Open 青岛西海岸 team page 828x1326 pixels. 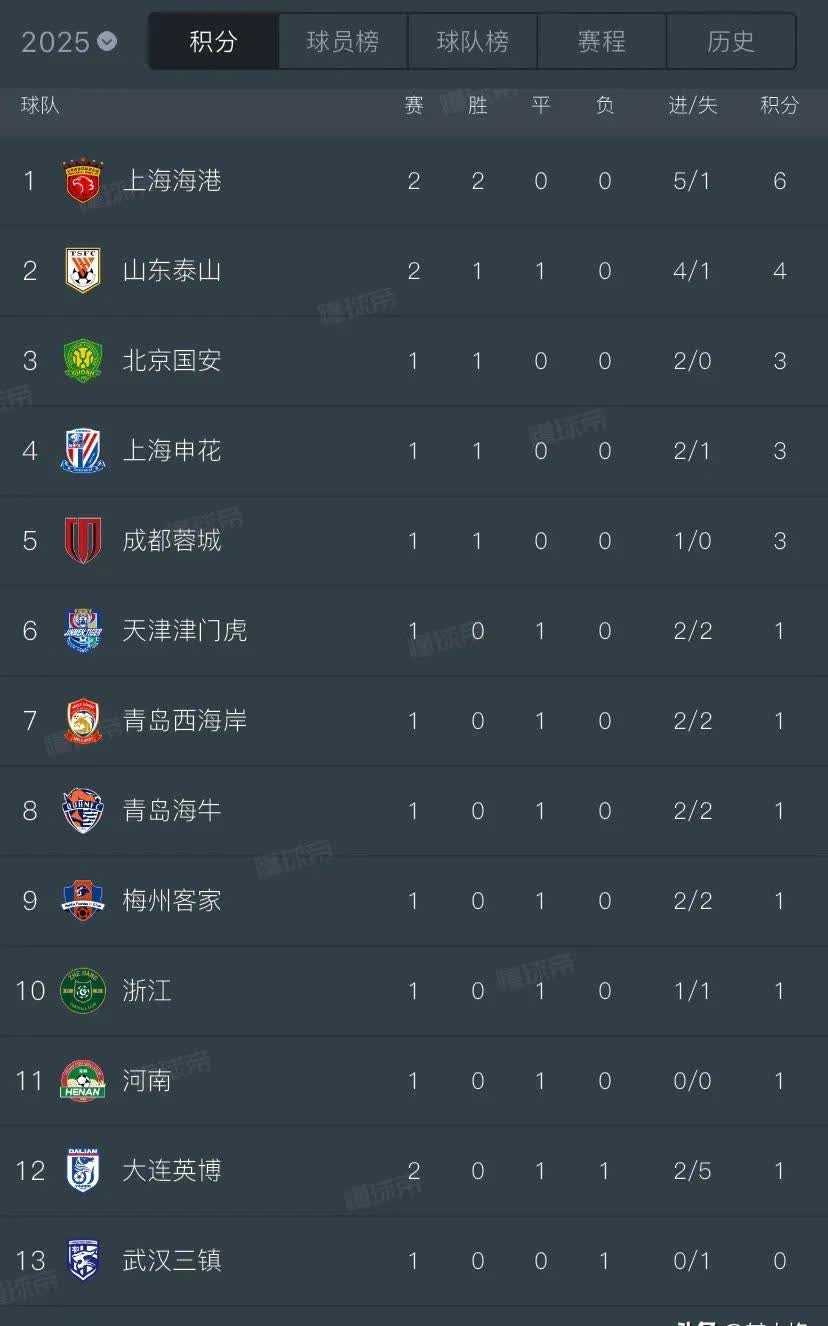click(x=184, y=721)
